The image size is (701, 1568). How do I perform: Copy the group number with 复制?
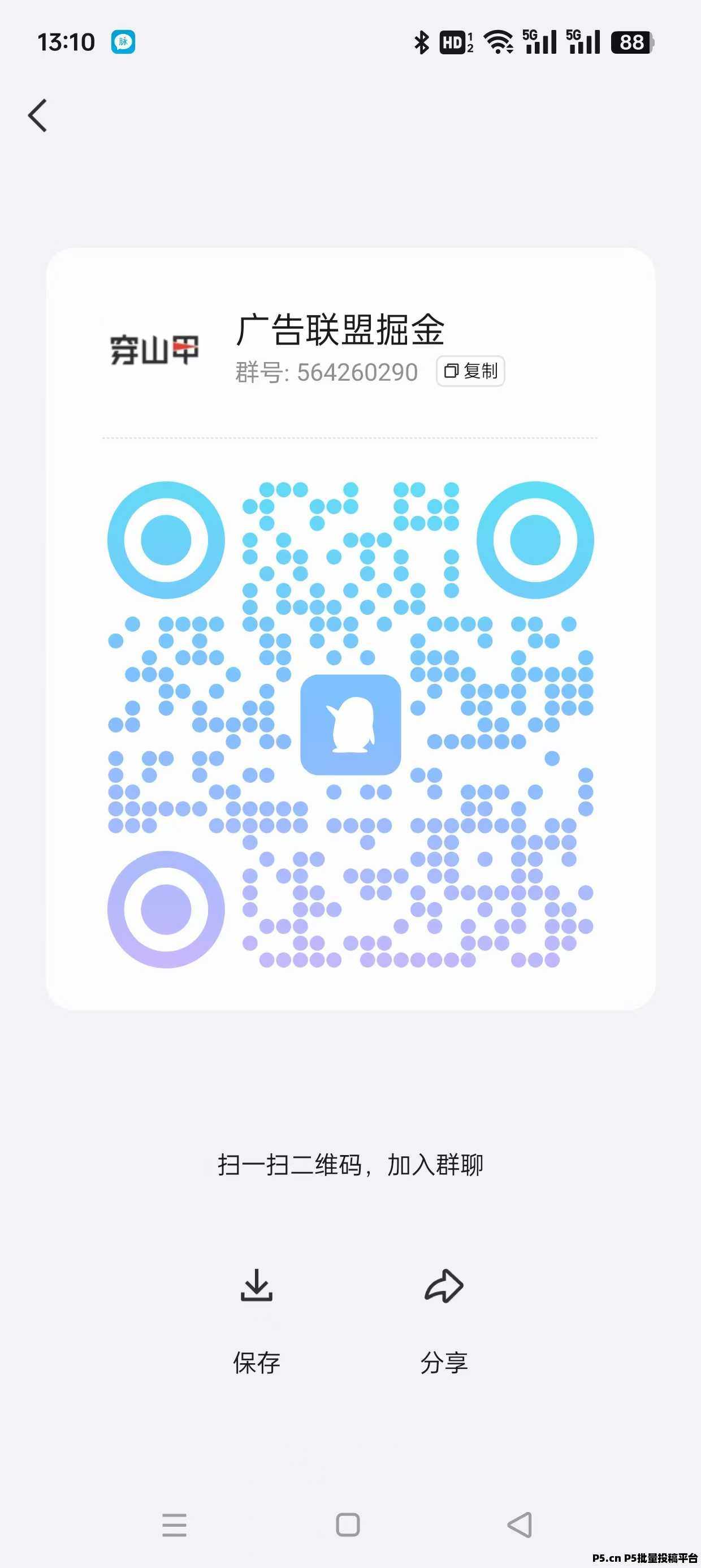point(470,371)
